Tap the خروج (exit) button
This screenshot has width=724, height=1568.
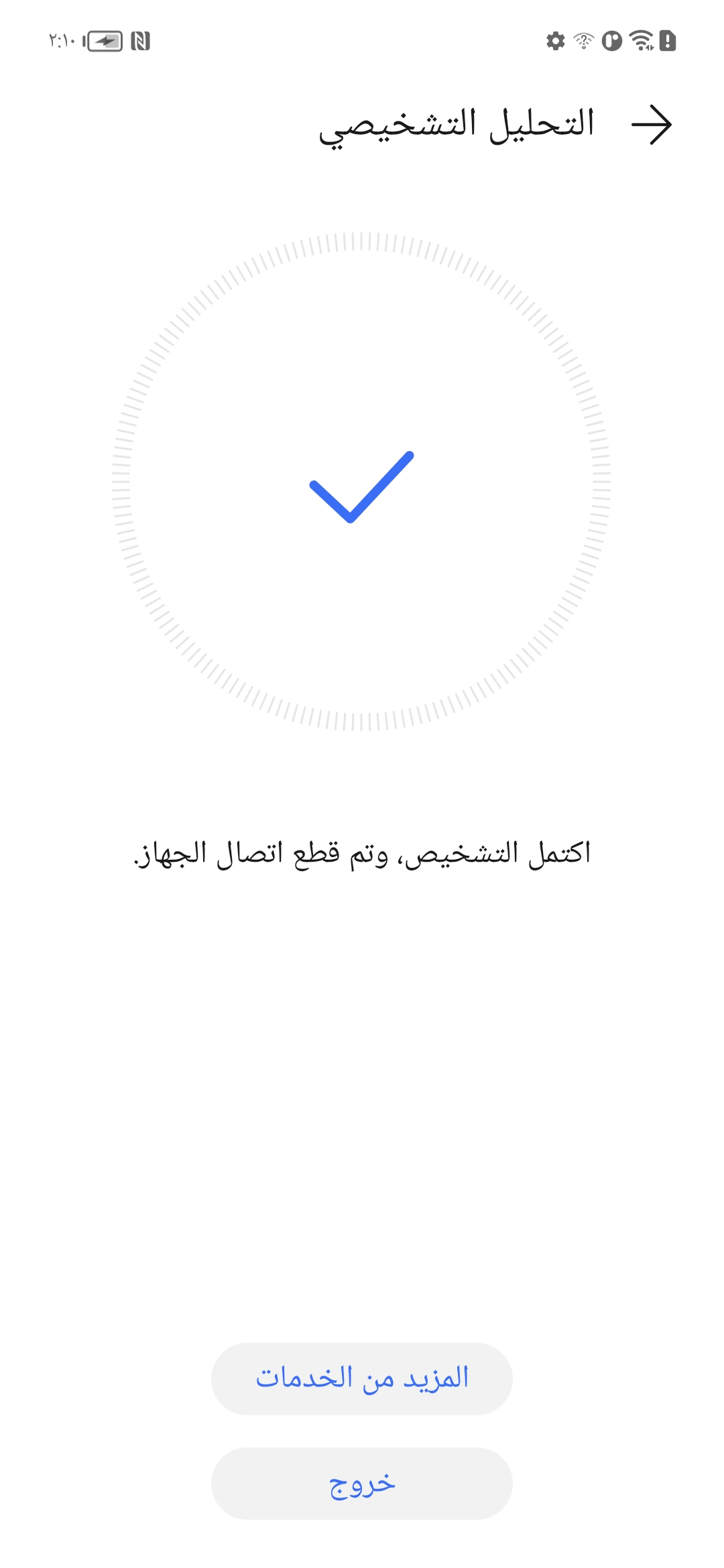362,1484
